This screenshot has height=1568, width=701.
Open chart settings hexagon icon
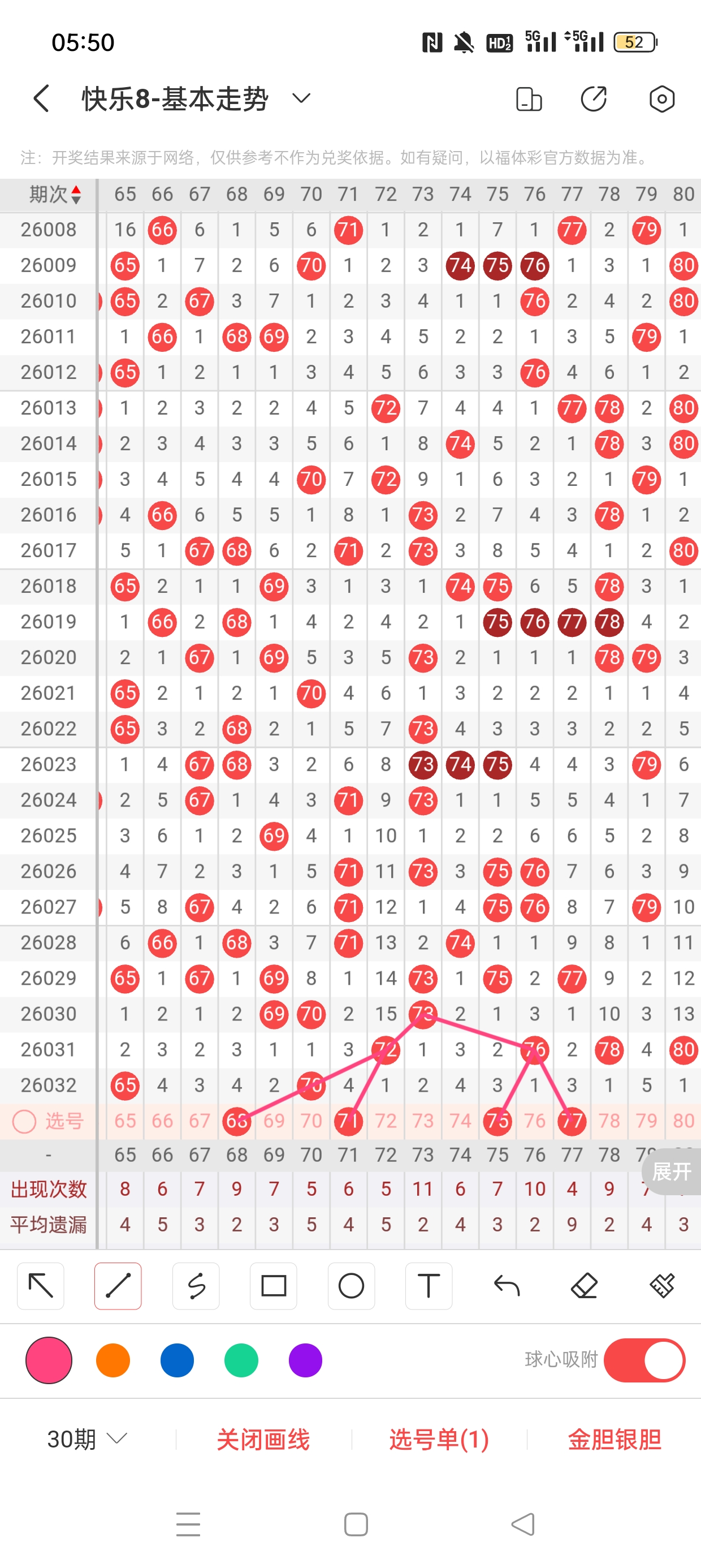[x=661, y=99]
